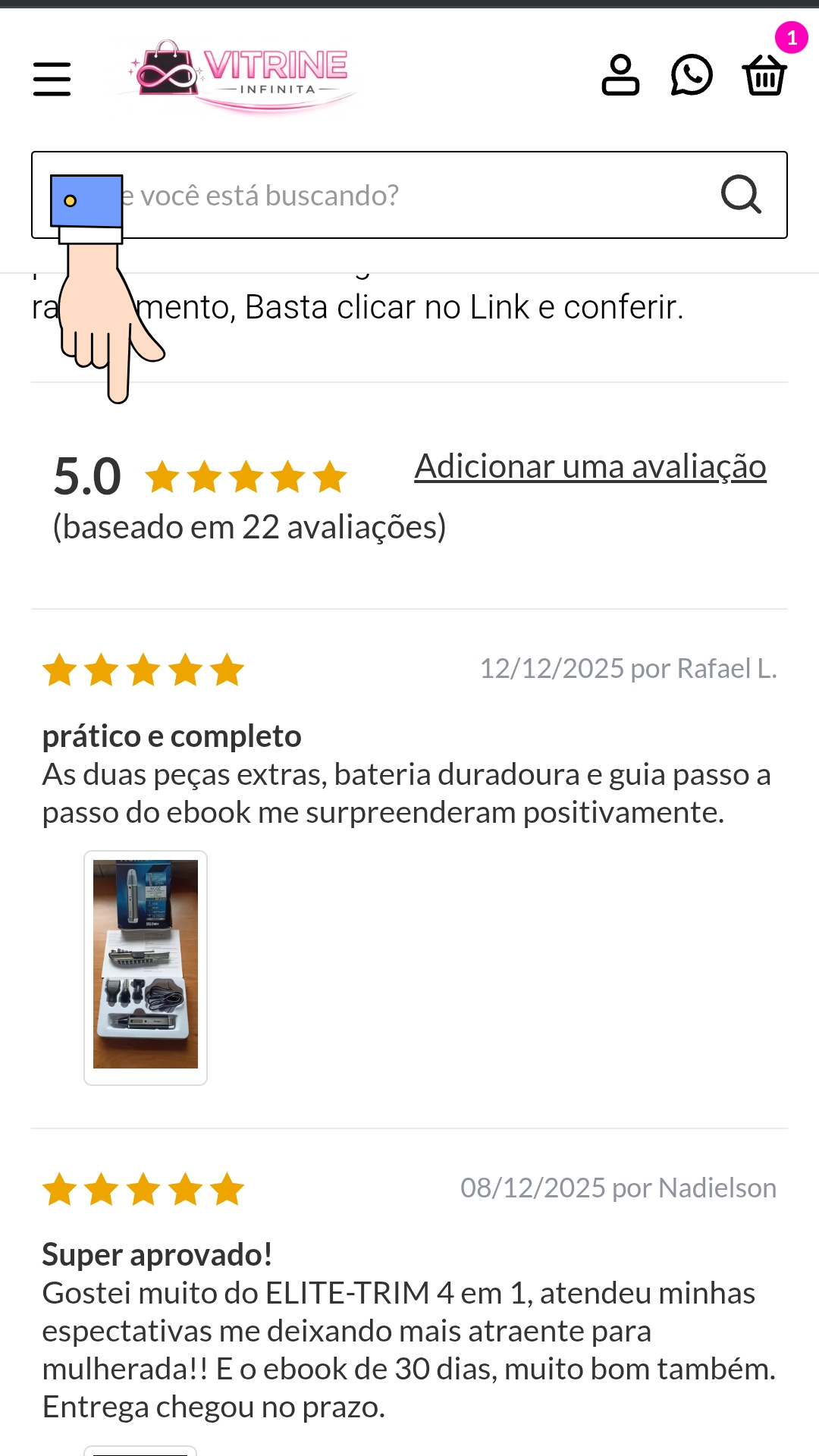Tap the Vitrine Infinita logo
Screen dimensions: 819x1456
pyautogui.click(x=241, y=76)
